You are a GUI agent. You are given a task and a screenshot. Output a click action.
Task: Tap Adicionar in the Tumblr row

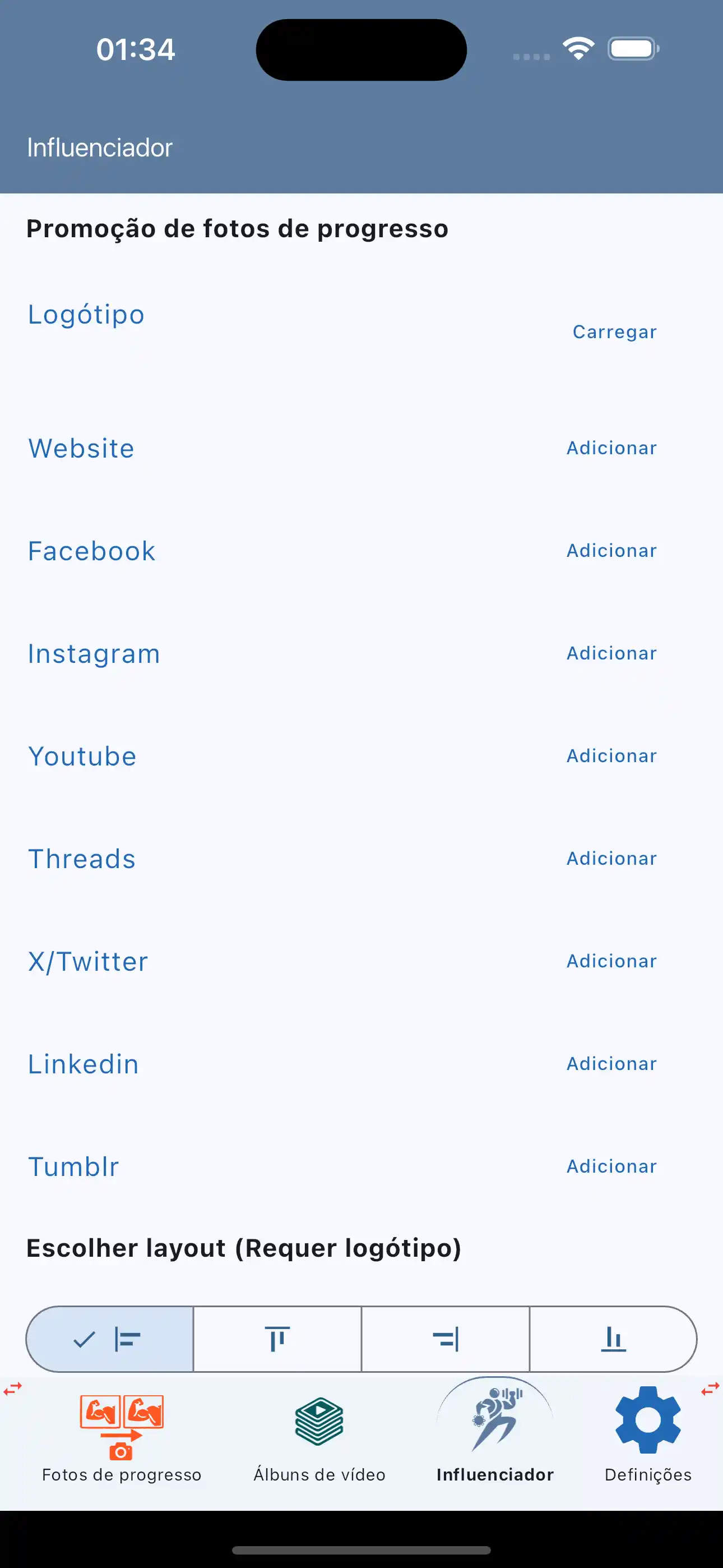[x=611, y=1166]
